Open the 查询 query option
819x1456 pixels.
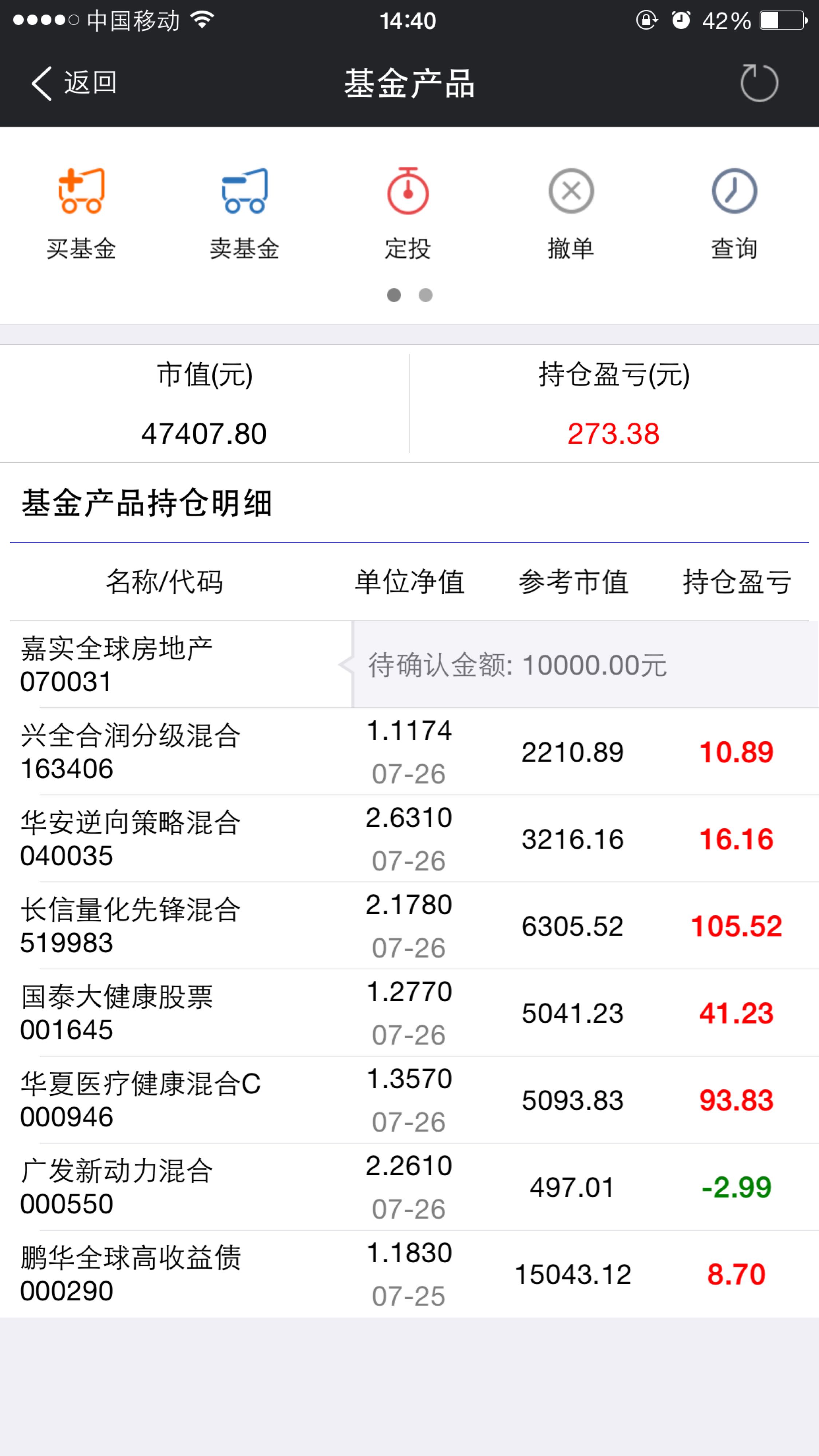click(x=734, y=214)
